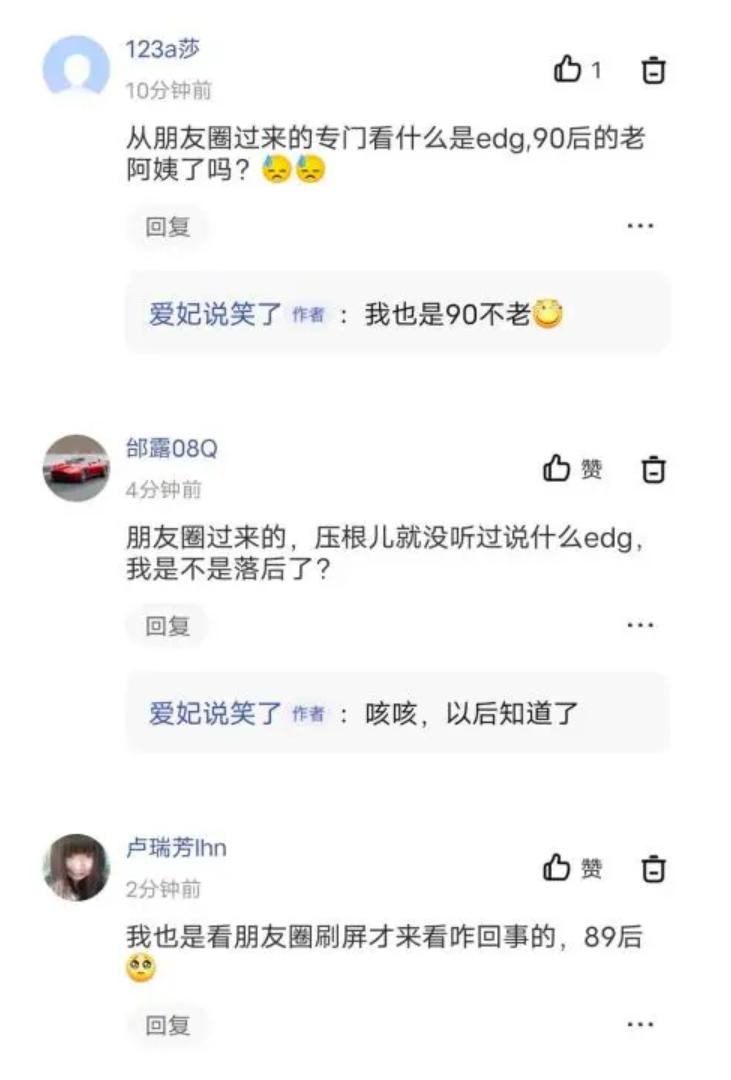Open 卢瑞芳lhn's profile avatar
Screen dimensions: 731x1080
click(76, 867)
